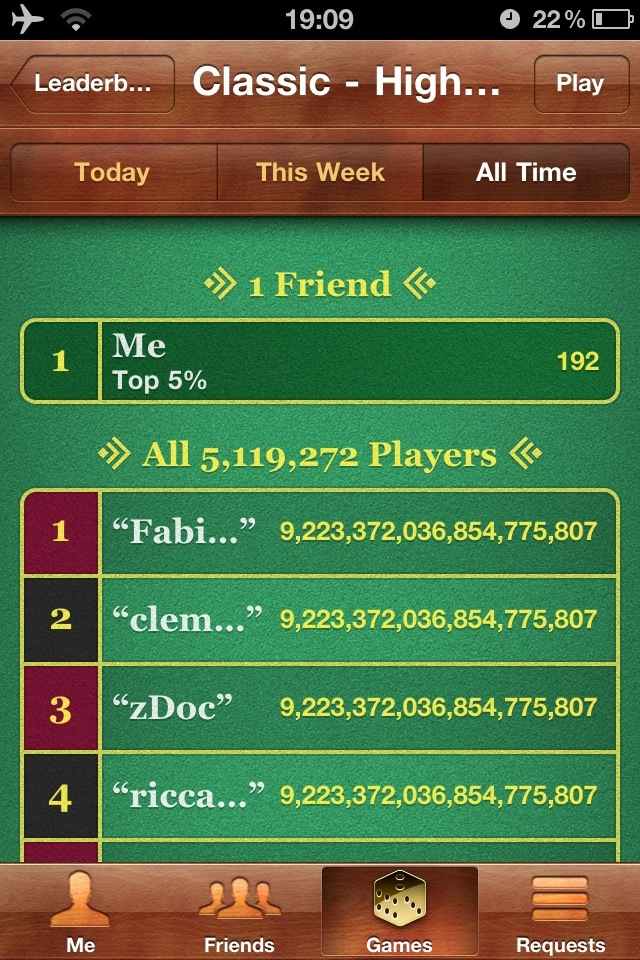Select player "zDoc" ranked third
Screen dimensions: 640x960
320,708
